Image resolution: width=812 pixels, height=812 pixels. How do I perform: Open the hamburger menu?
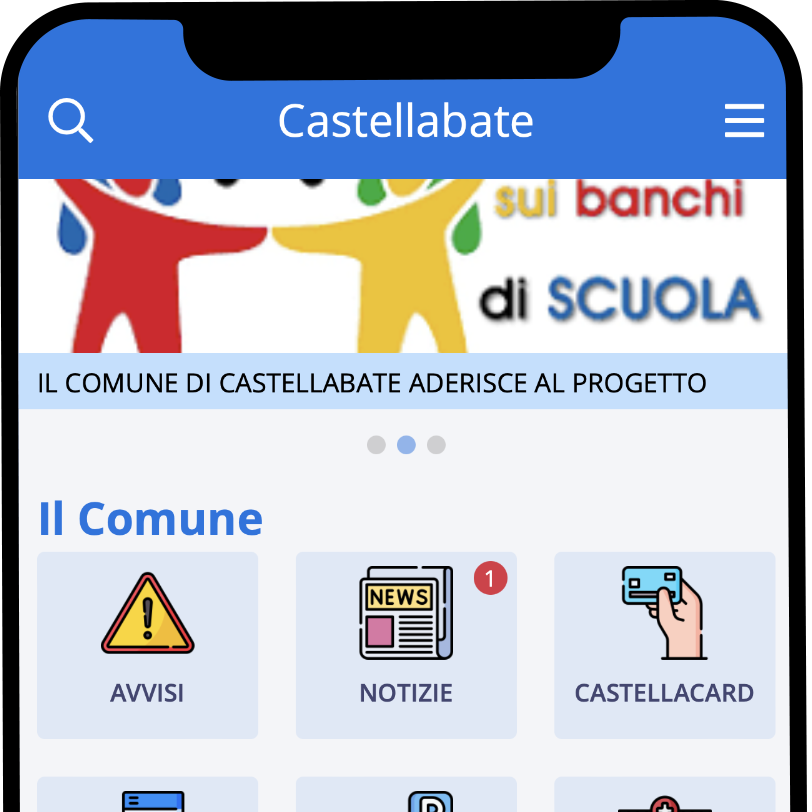744,122
